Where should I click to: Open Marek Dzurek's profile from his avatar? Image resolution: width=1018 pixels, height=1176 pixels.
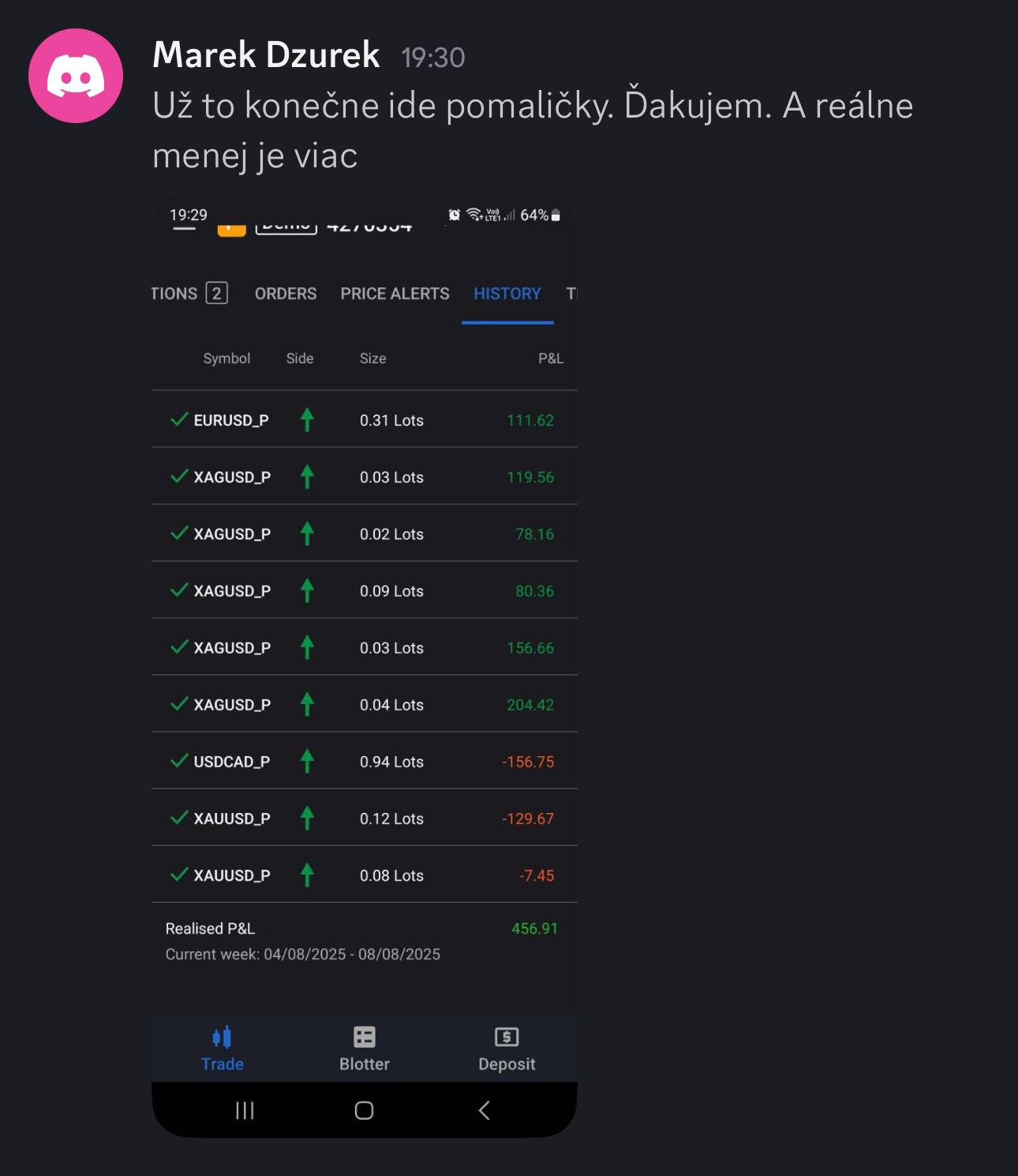(76, 76)
